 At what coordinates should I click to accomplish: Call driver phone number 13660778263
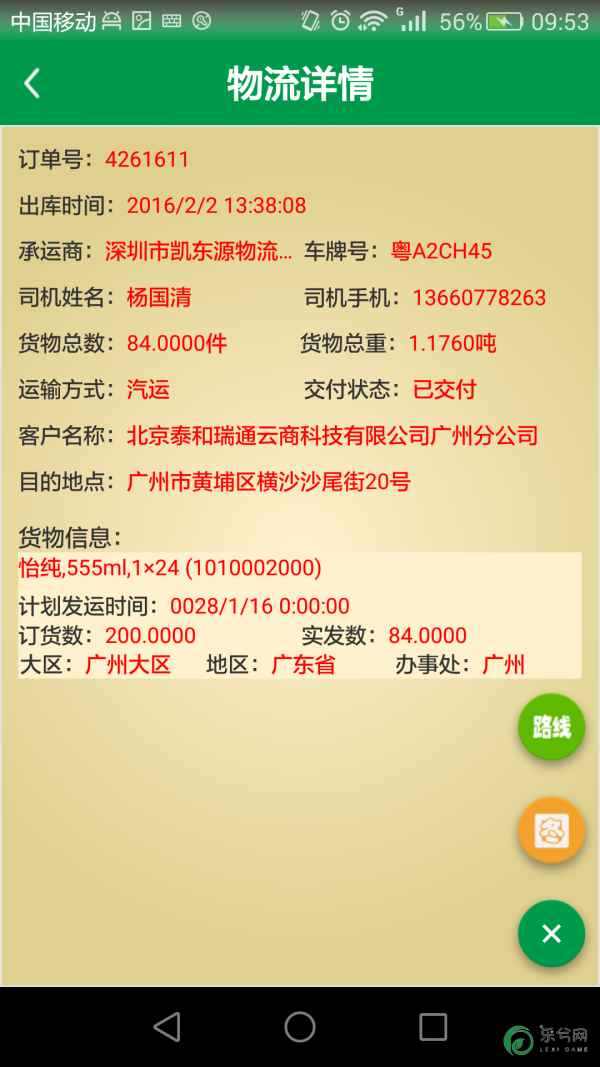pyautogui.click(x=479, y=298)
